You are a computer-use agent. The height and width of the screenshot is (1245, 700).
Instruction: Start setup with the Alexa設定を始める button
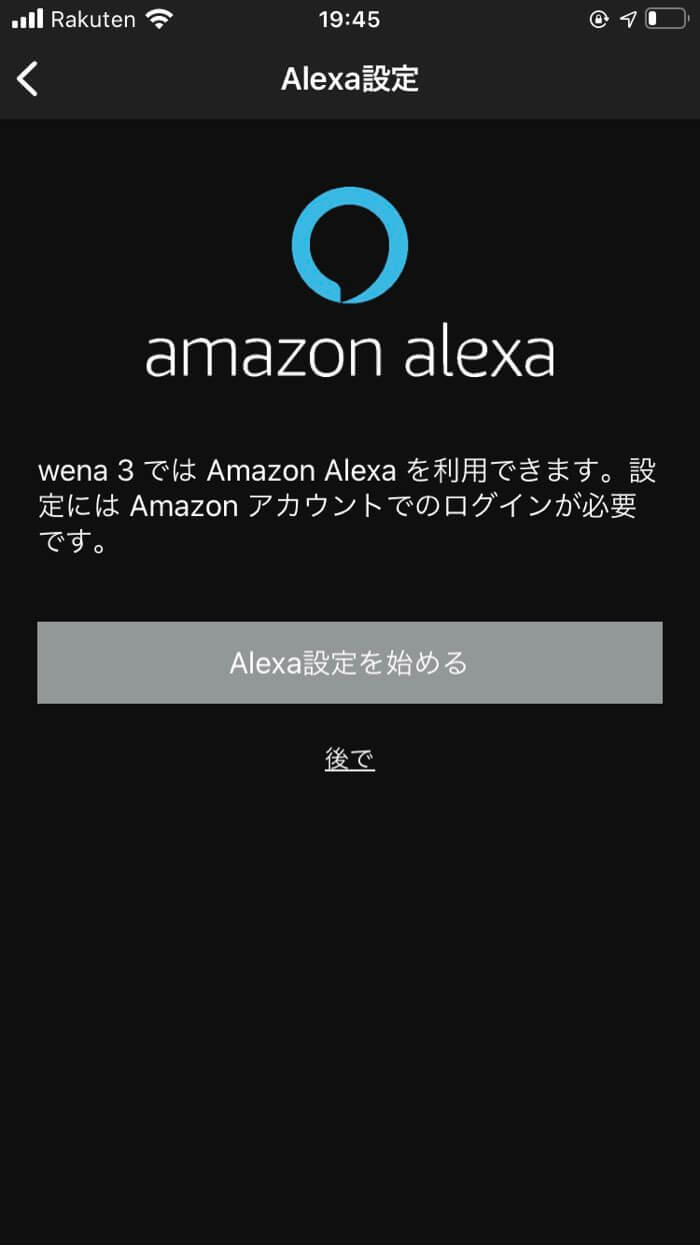[x=349, y=663]
